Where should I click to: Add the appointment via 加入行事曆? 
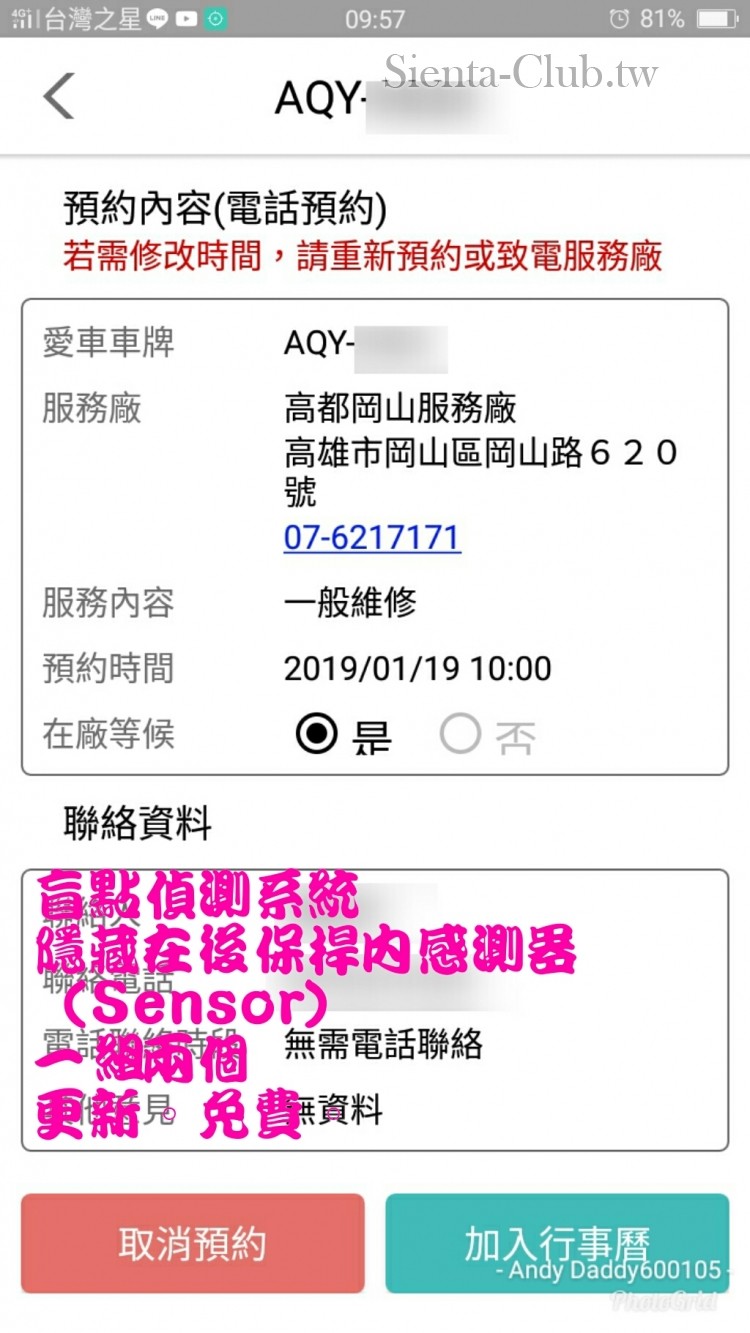coord(557,1243)
